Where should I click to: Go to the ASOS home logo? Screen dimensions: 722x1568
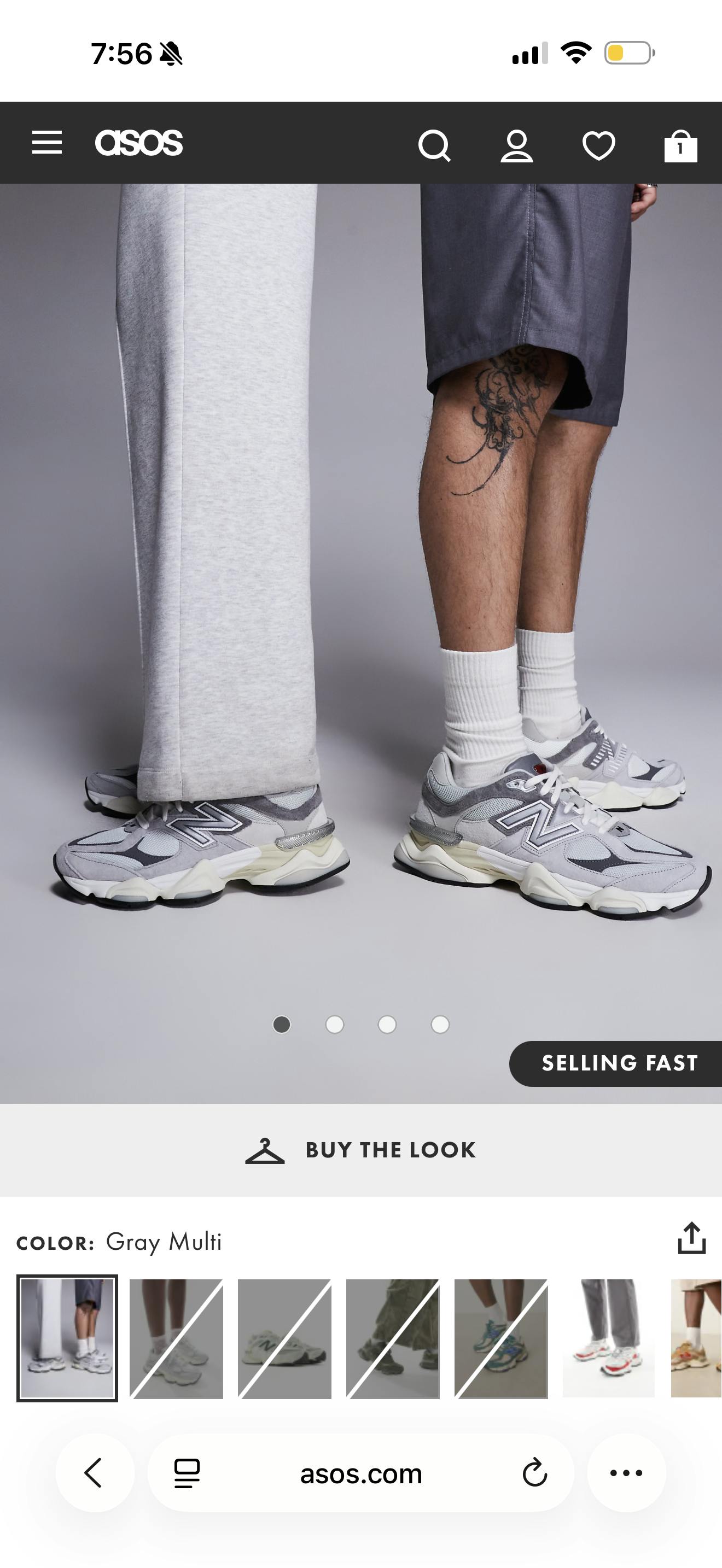click(139, 143)
